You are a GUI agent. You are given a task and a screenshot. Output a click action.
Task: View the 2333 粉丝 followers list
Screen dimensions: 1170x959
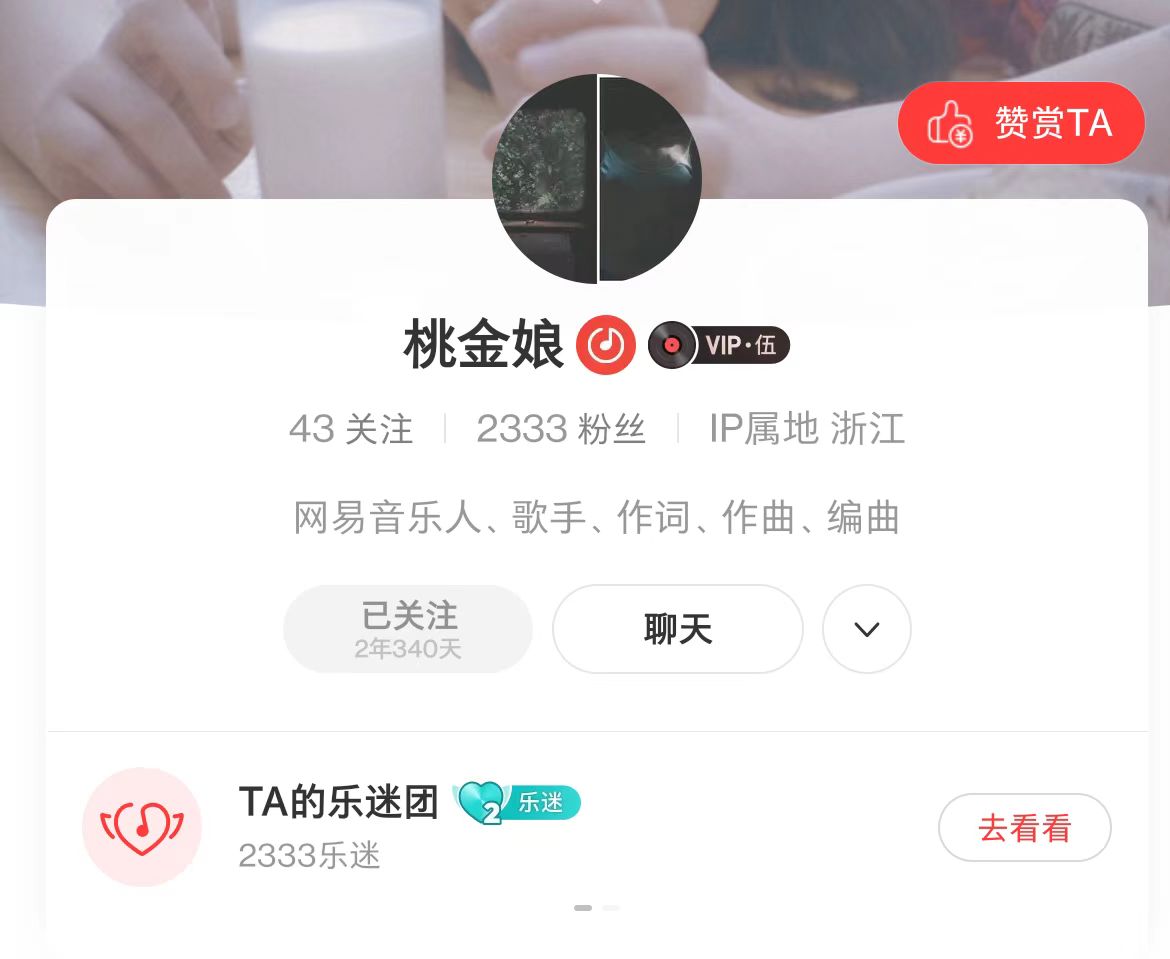point(560,429)
